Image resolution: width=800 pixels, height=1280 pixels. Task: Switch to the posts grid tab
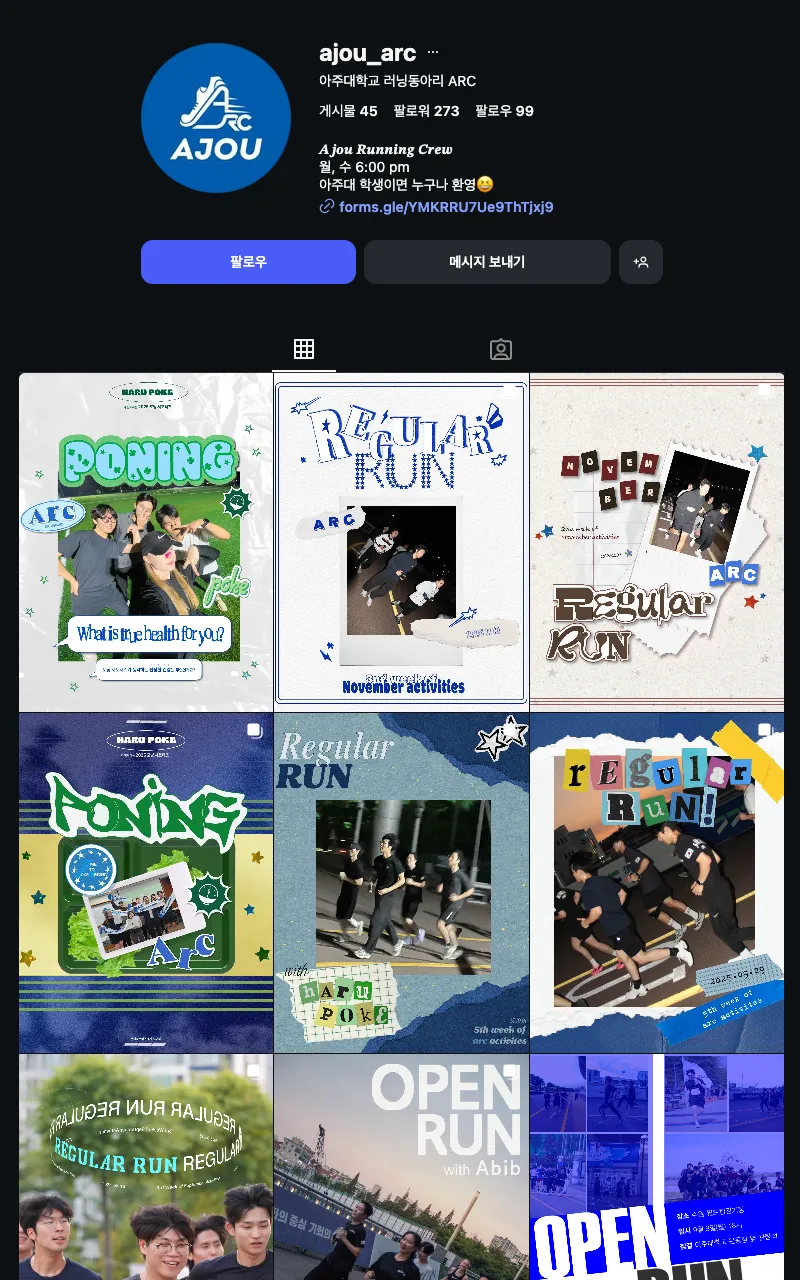coord(304,349)
